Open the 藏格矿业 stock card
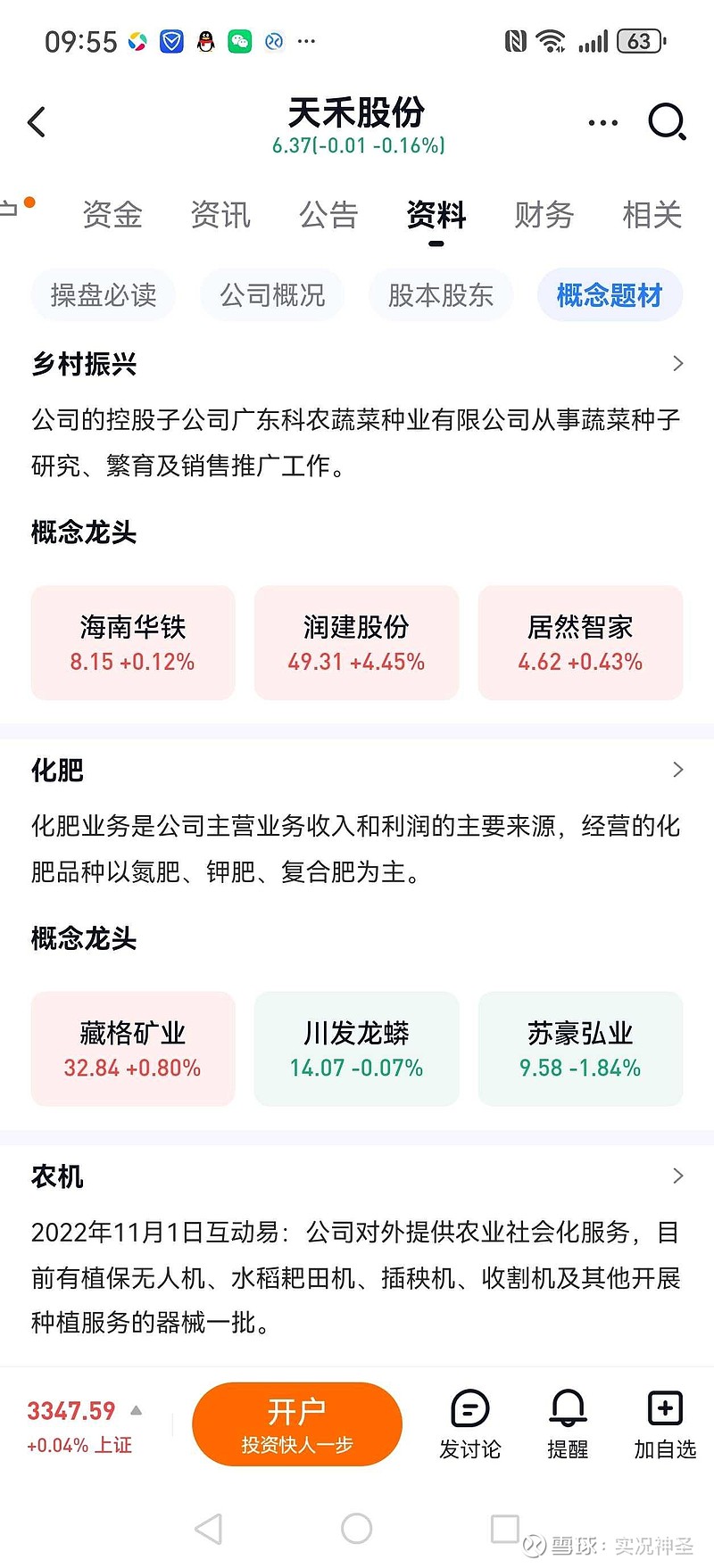Viewport: 714px width, 1568px height. pos(132,1049)
